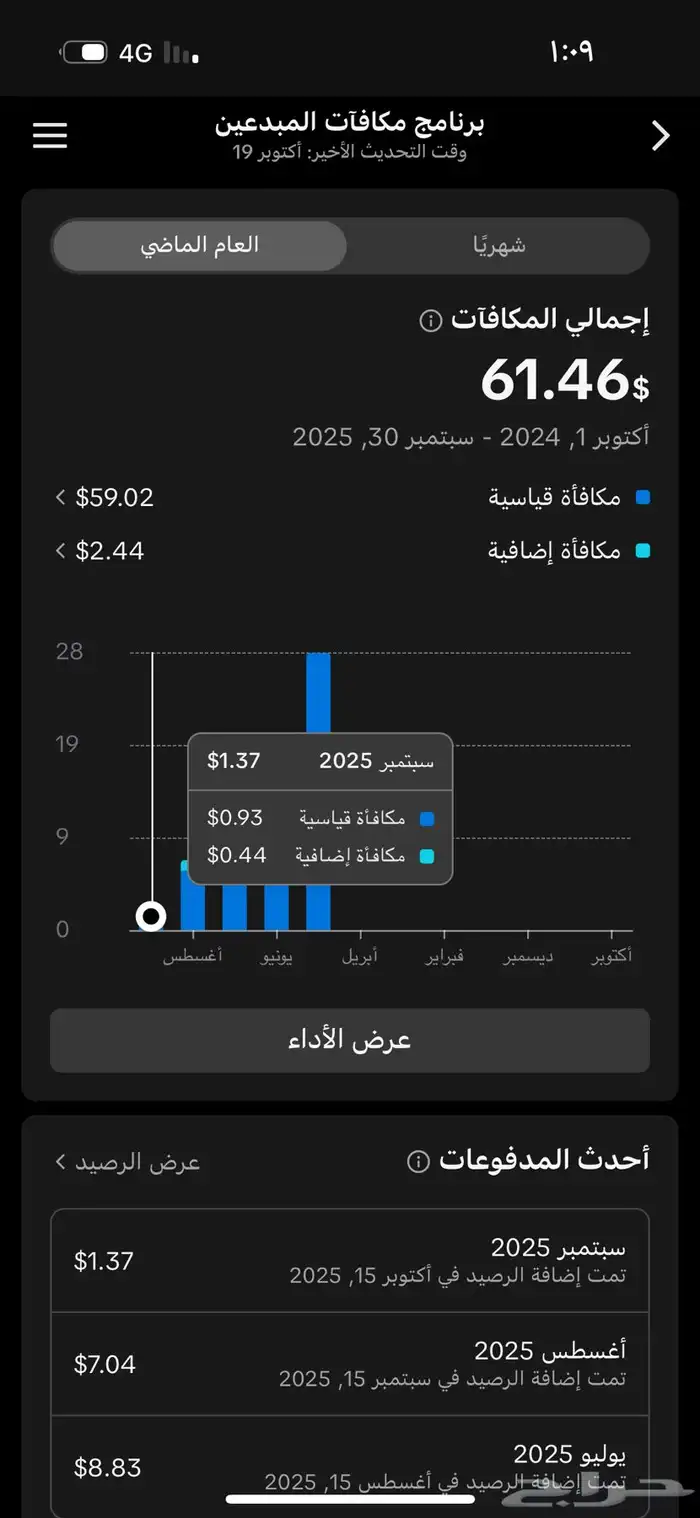The image size is (700, 1518).
Task: Select the العام الماضي (last year) tab
Action: click(200, 246)
